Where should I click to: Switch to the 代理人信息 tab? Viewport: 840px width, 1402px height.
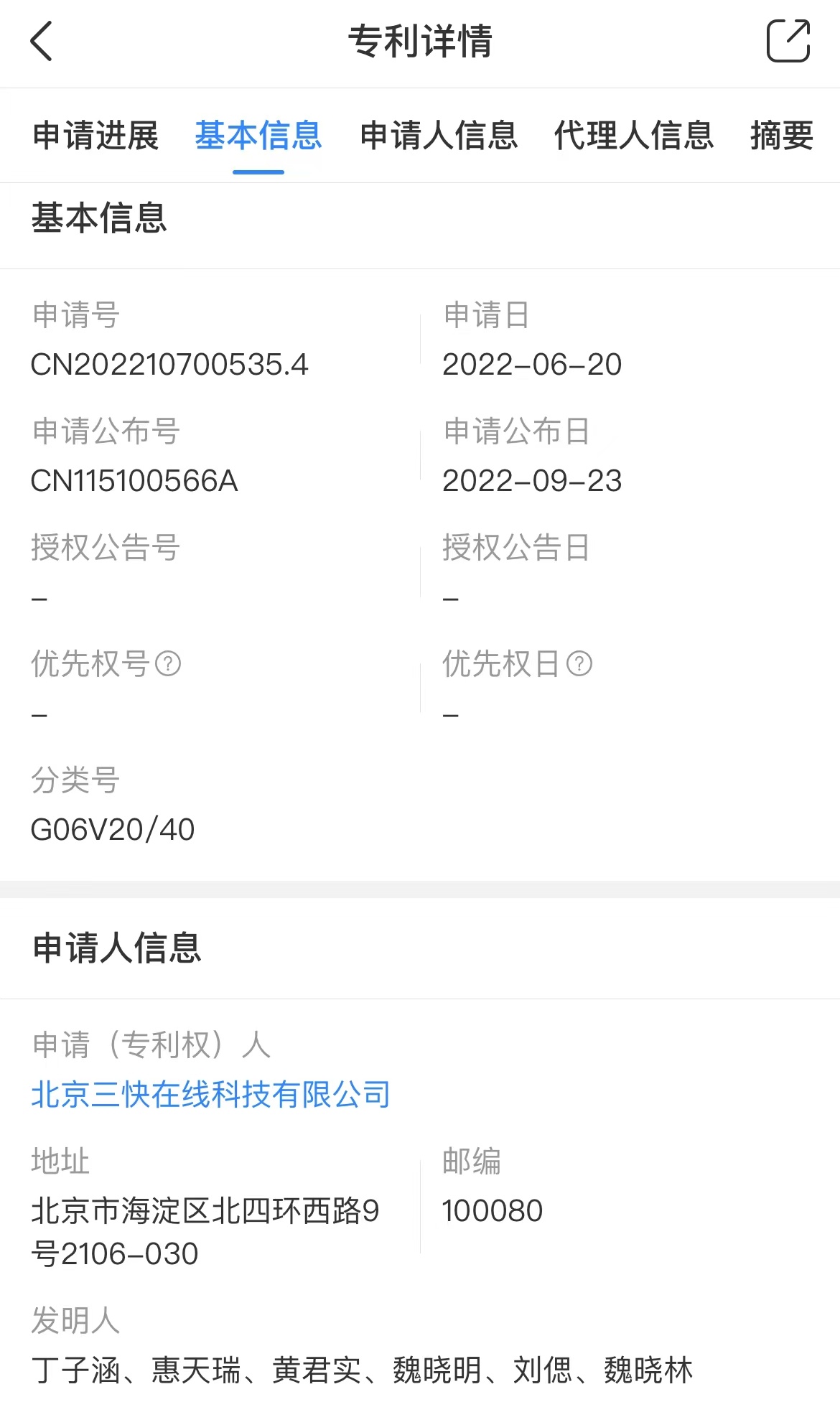tap(634, 136)
